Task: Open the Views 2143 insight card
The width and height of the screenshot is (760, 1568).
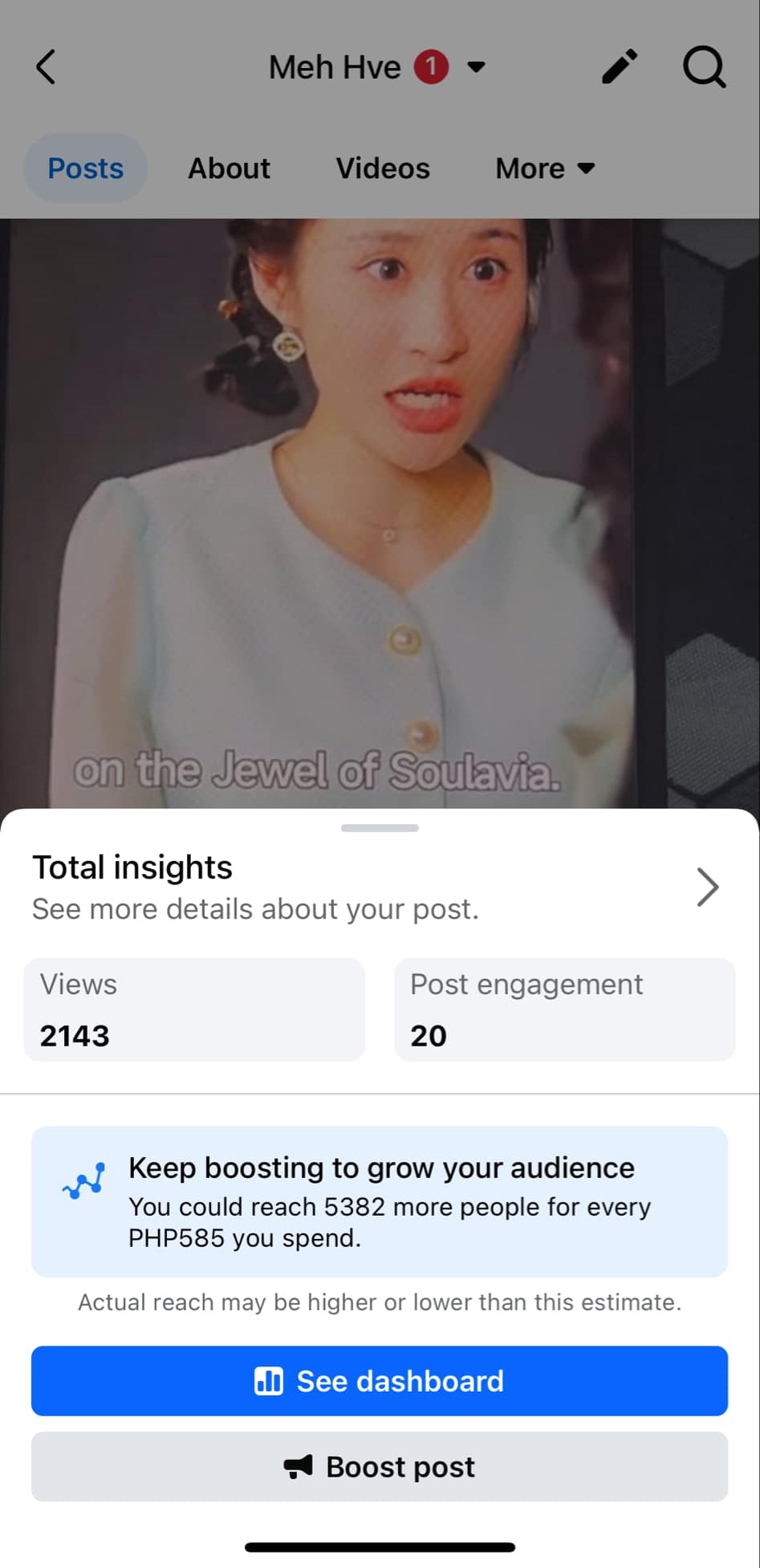Action: click(194, 1009)
